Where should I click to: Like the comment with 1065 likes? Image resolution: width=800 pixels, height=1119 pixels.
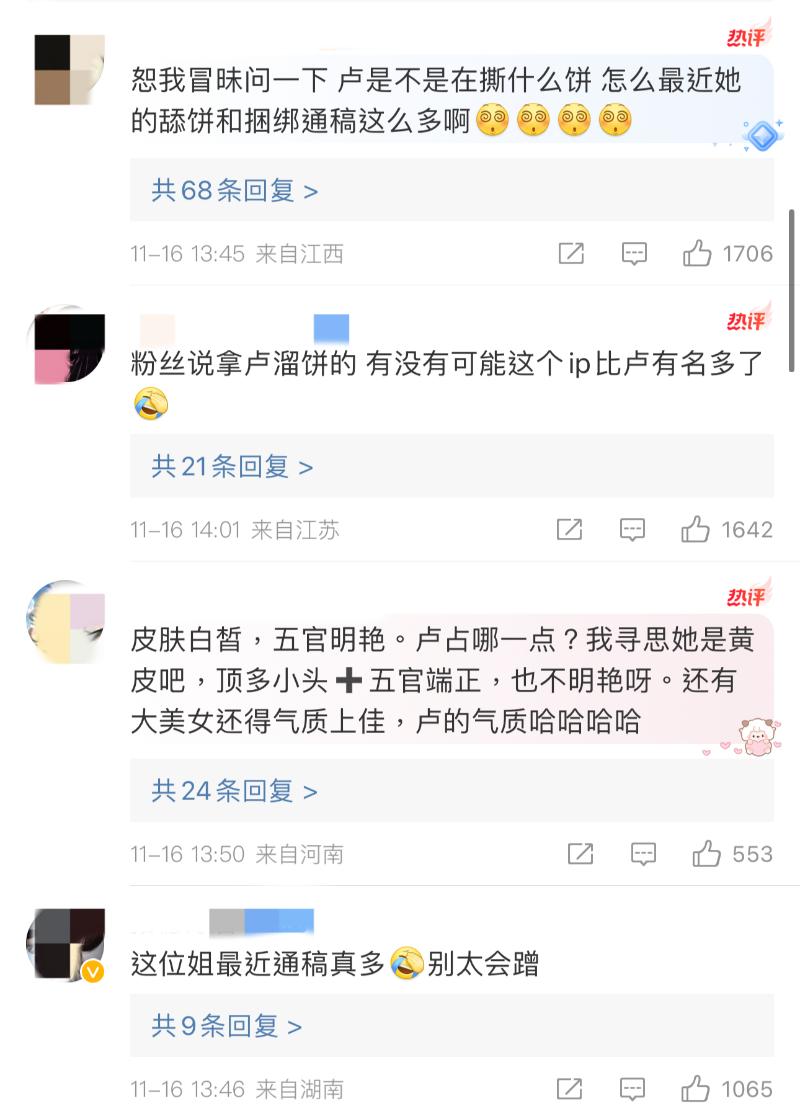click(x=696, y=1088)
